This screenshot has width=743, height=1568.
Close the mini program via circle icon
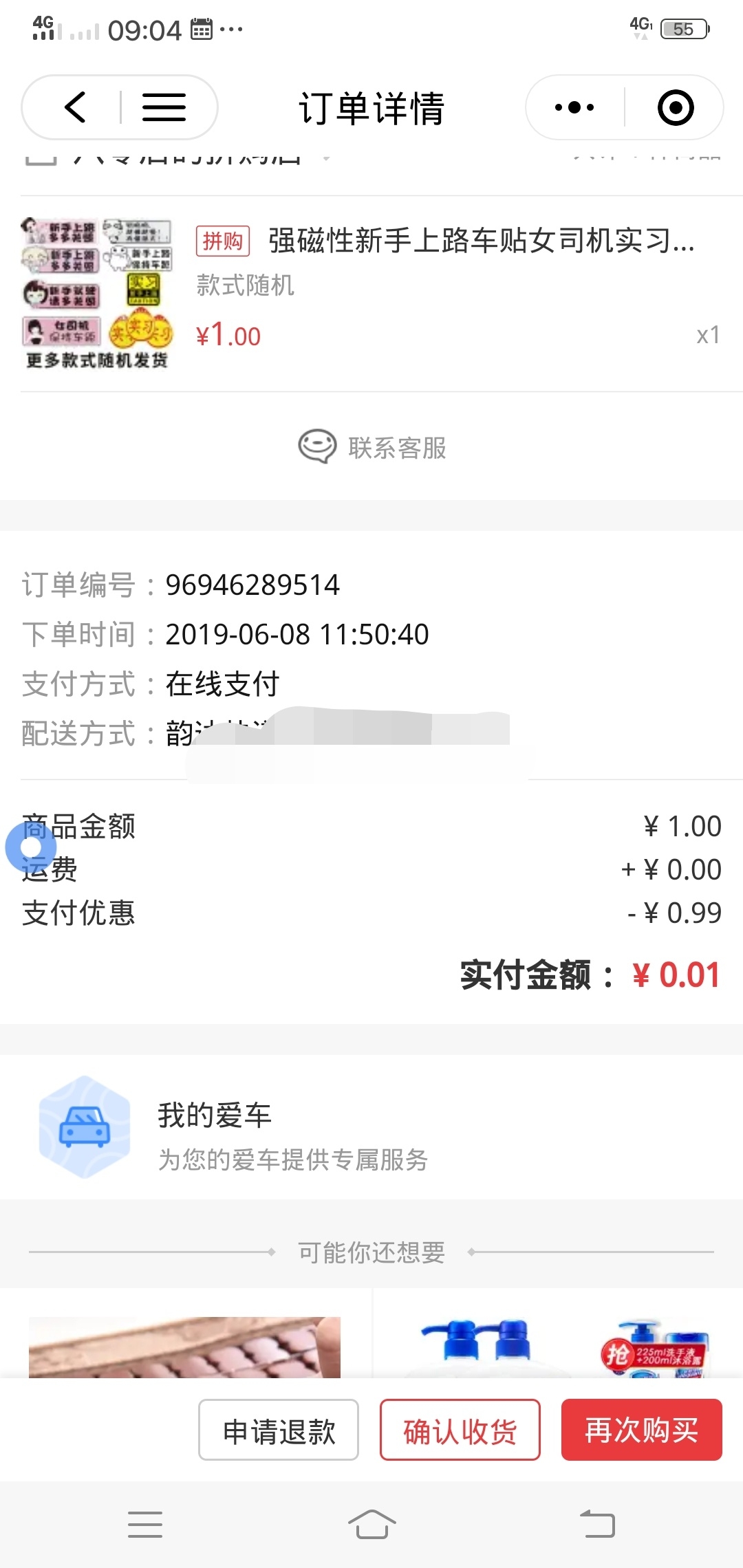tap(676, 107)
